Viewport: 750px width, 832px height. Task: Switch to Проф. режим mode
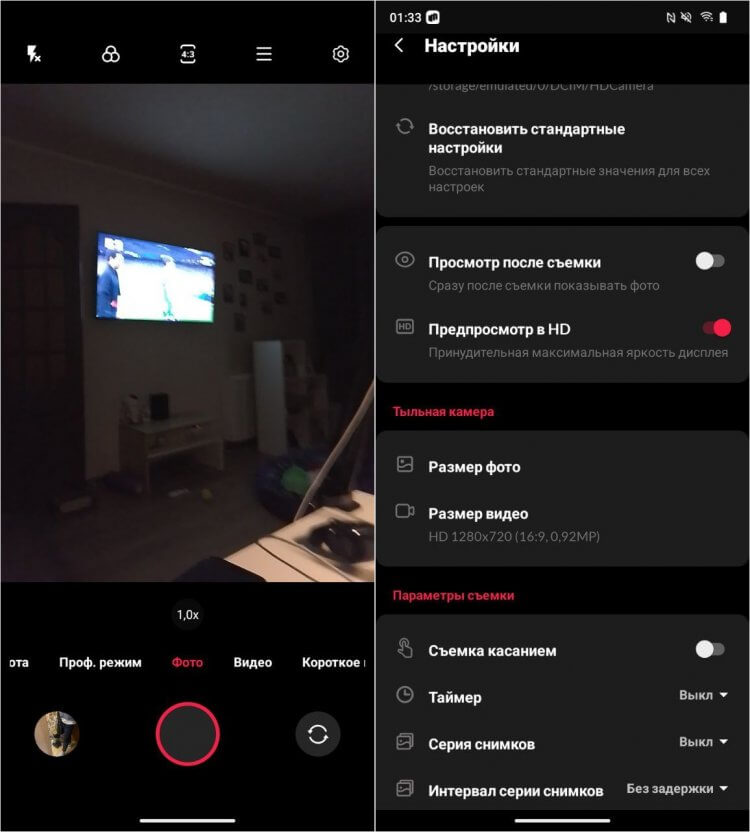(x=100, y=662)
